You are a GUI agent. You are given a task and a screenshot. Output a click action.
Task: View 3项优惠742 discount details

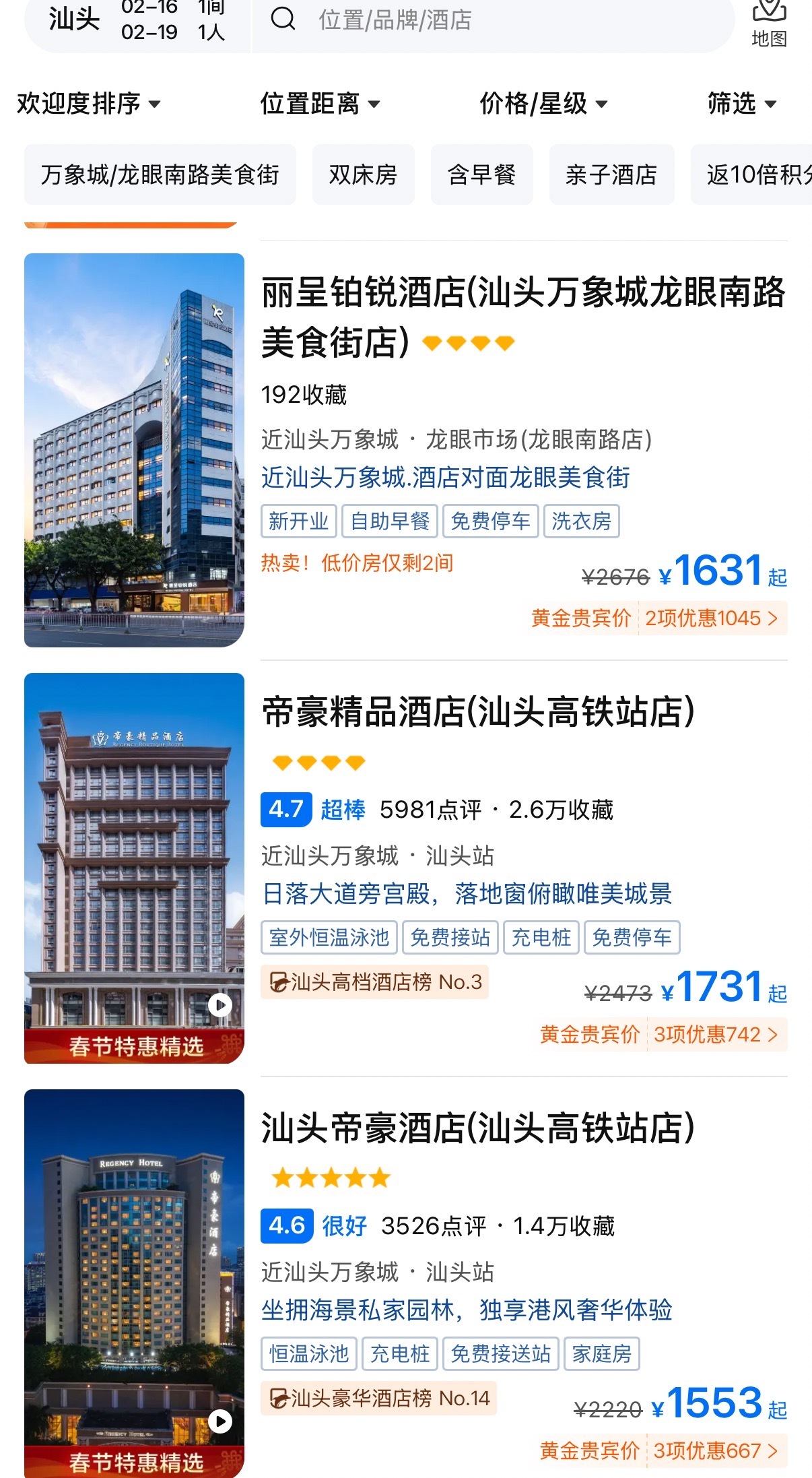pyautogui.click(x=715, y=1034)
